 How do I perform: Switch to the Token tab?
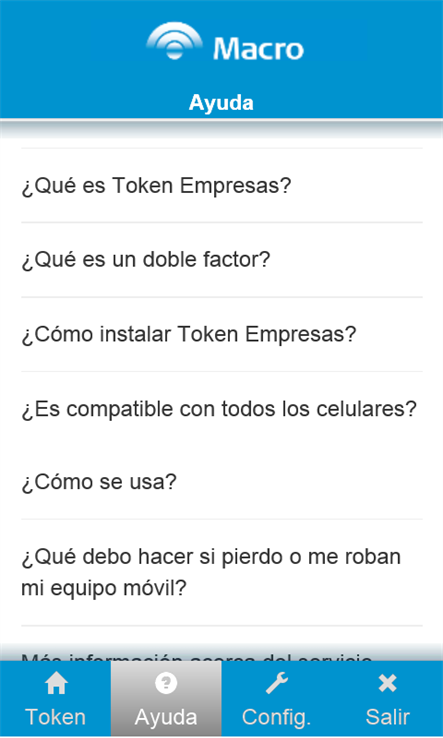coord(56,698)
